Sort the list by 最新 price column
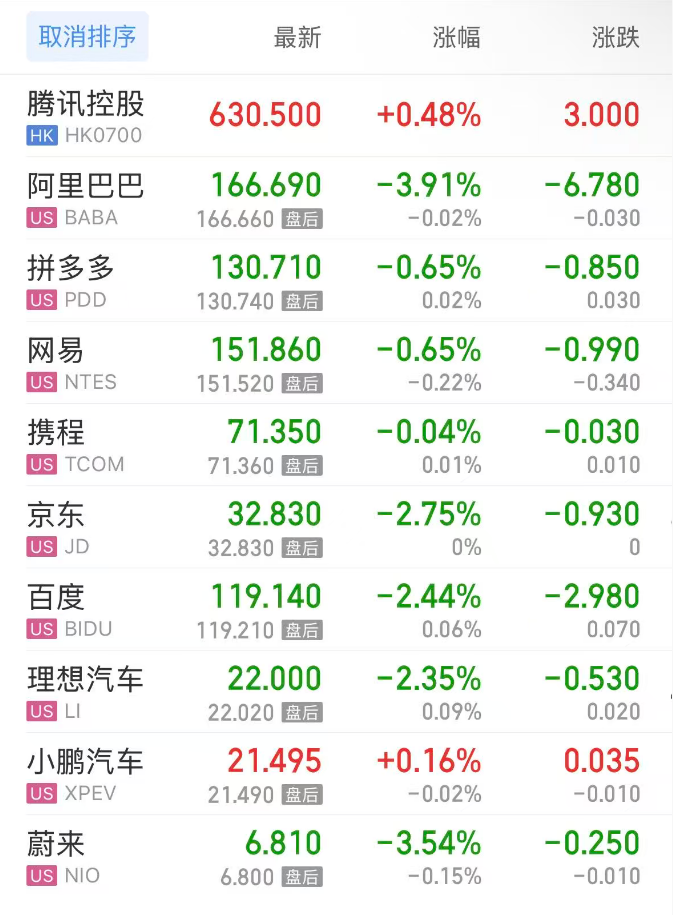This screenshot has width=673, height=915. [297, 38]
